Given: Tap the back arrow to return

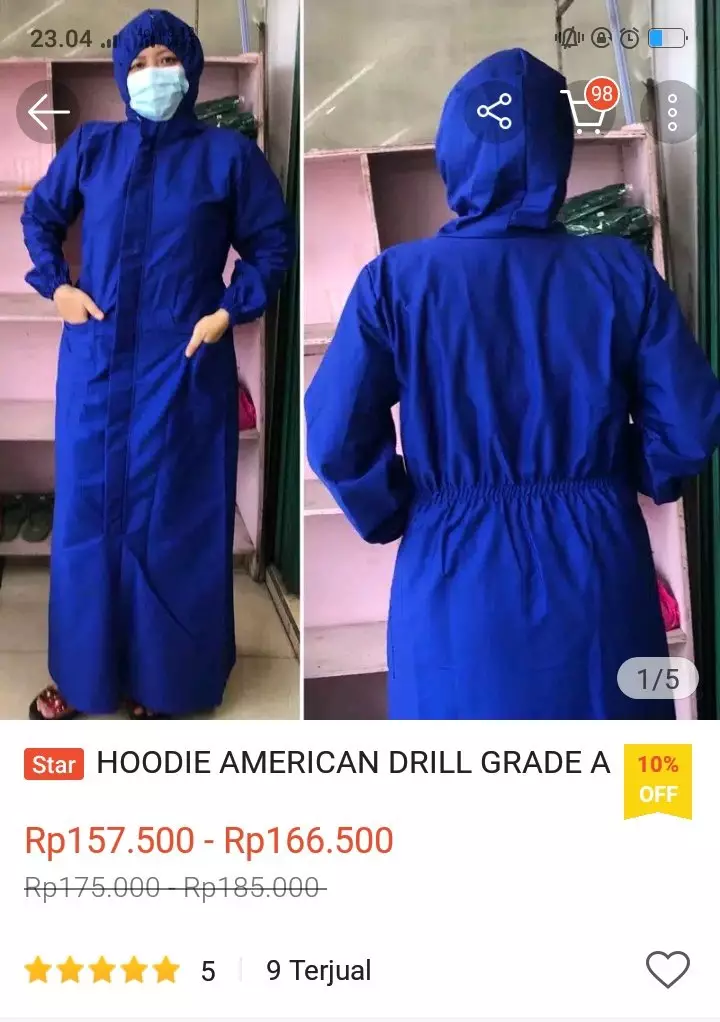Looking at the screenshot, I should [46, 112].
